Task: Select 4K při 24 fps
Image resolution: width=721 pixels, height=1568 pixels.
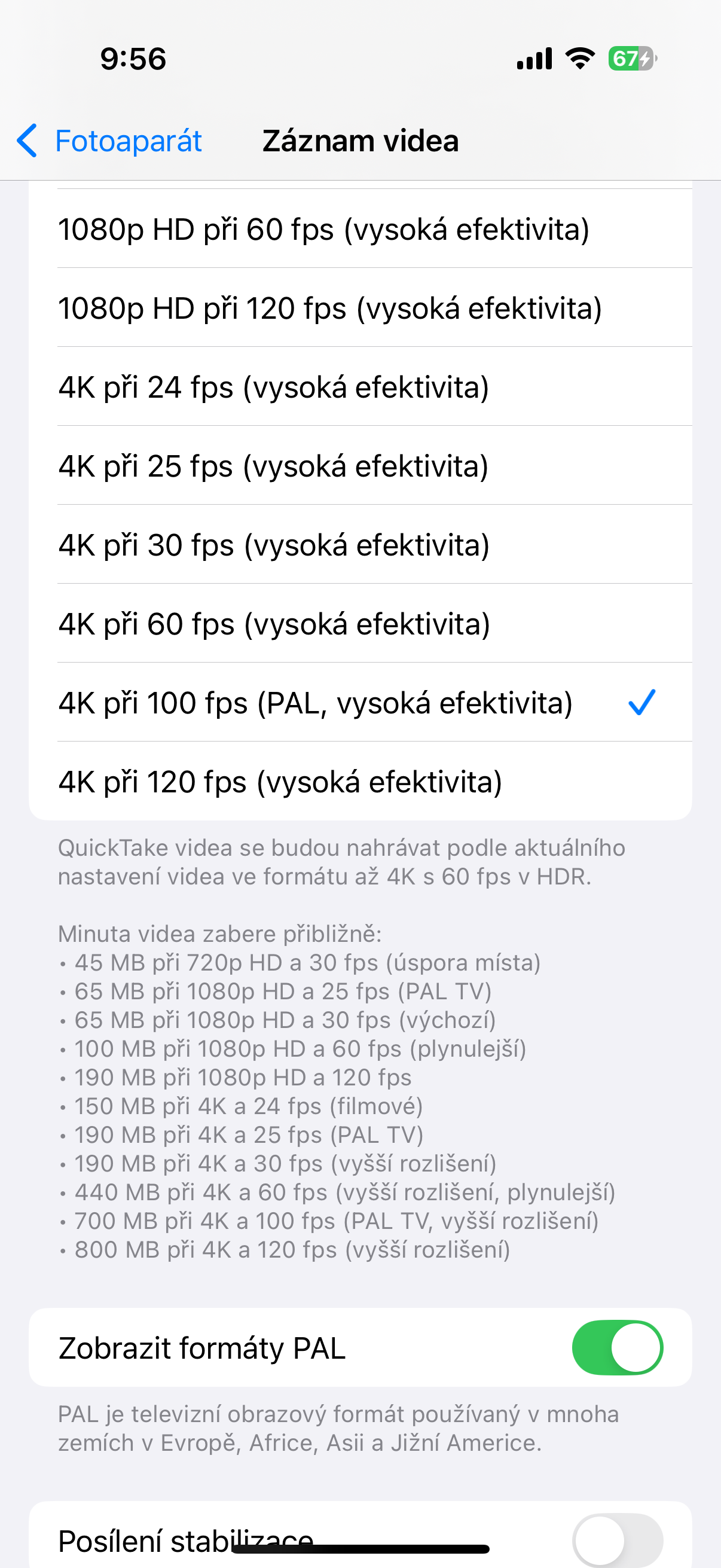Action: (274, 387)
